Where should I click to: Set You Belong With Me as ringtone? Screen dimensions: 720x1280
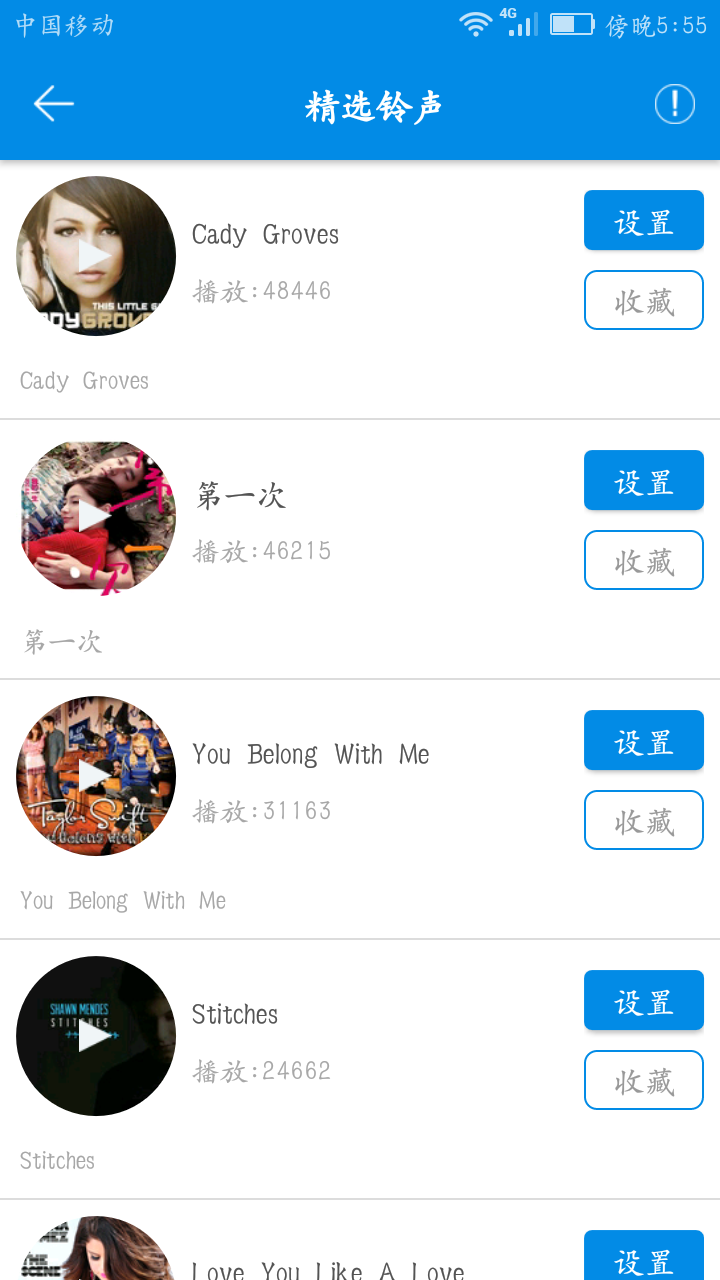click(643, 741)
